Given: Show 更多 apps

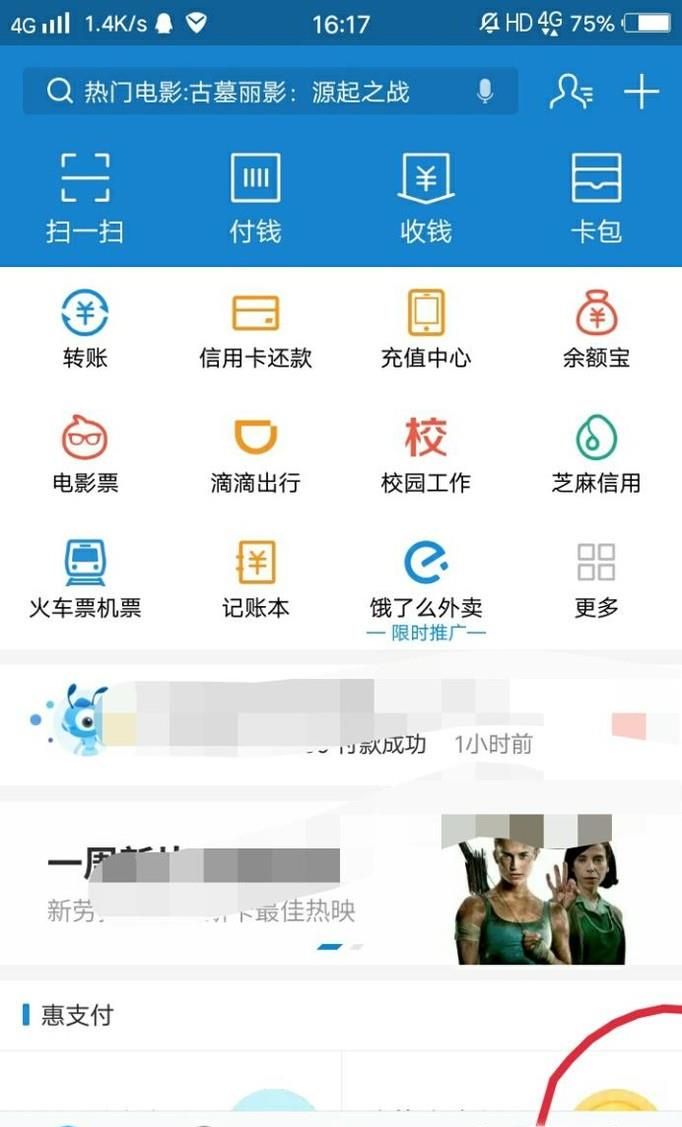Looking at the screenshot, I should (x=596, y=580).
